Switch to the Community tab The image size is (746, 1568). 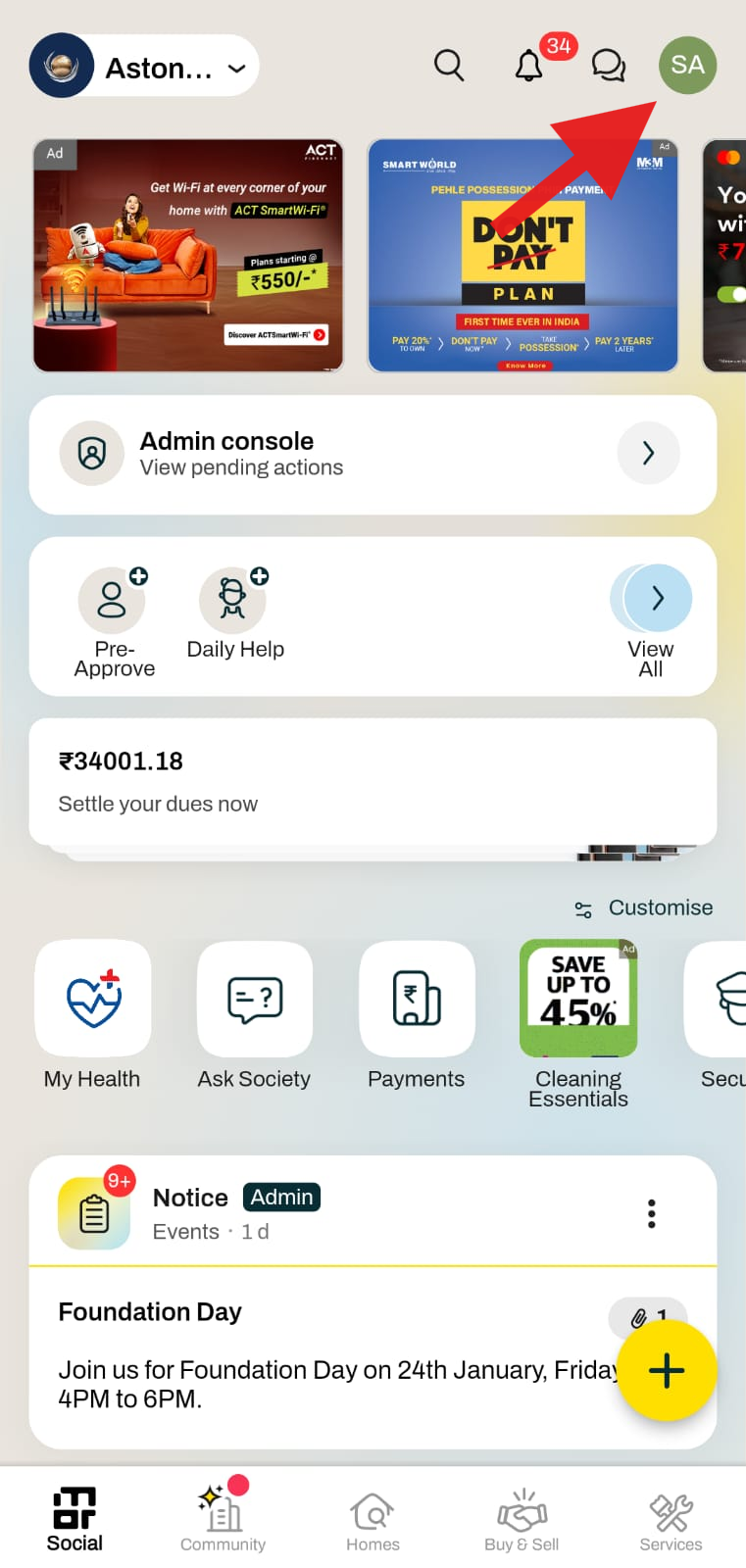224,1519
